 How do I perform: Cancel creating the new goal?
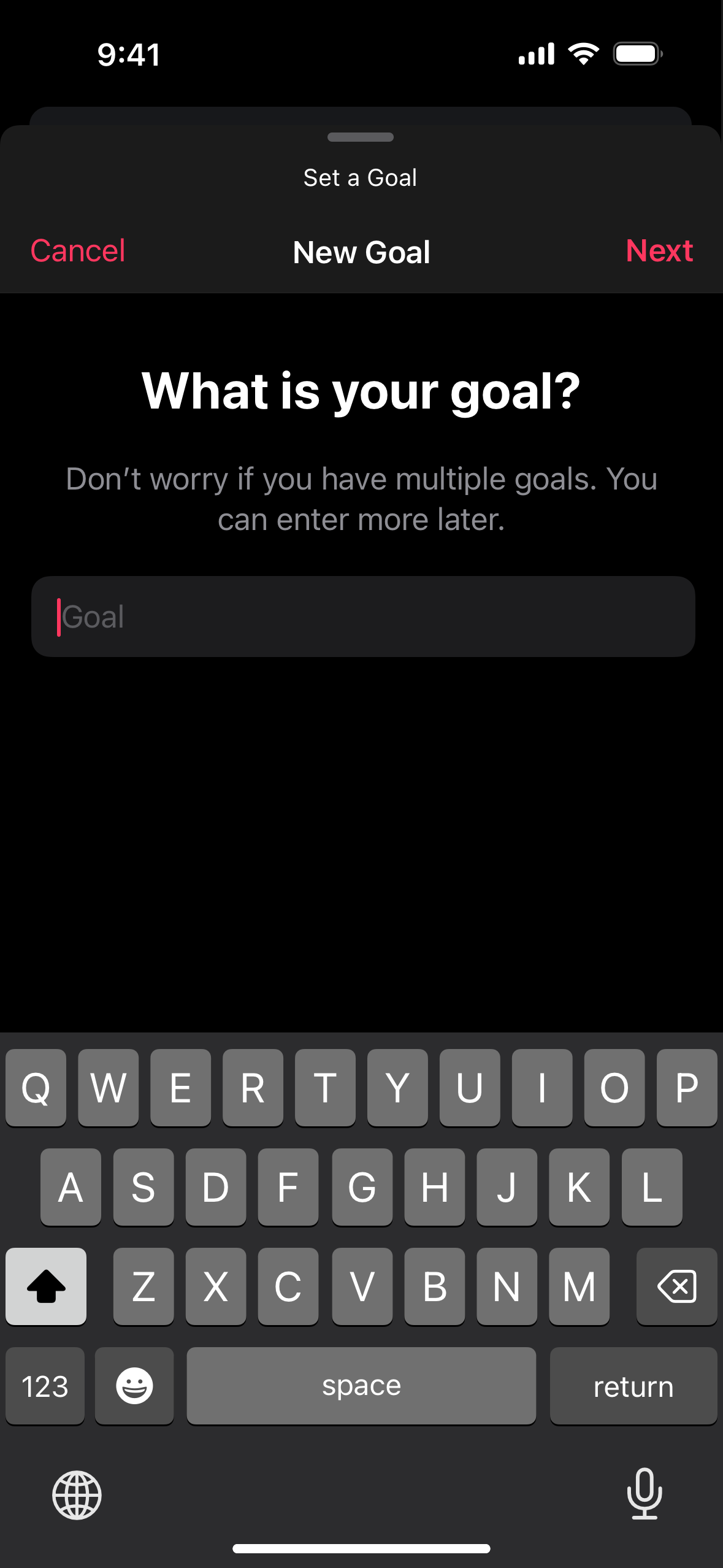coord(78,251)
